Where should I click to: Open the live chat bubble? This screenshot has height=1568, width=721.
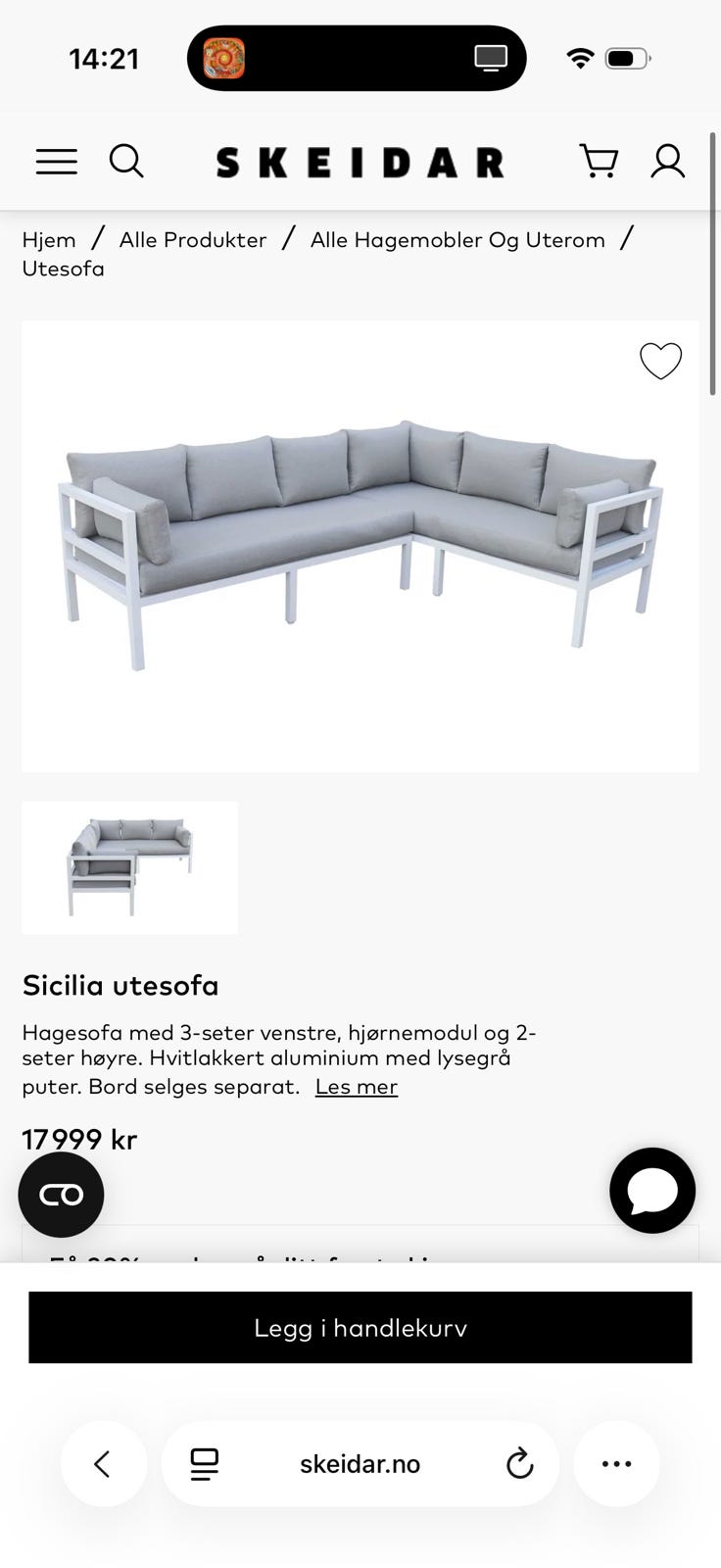[652, 1191]
